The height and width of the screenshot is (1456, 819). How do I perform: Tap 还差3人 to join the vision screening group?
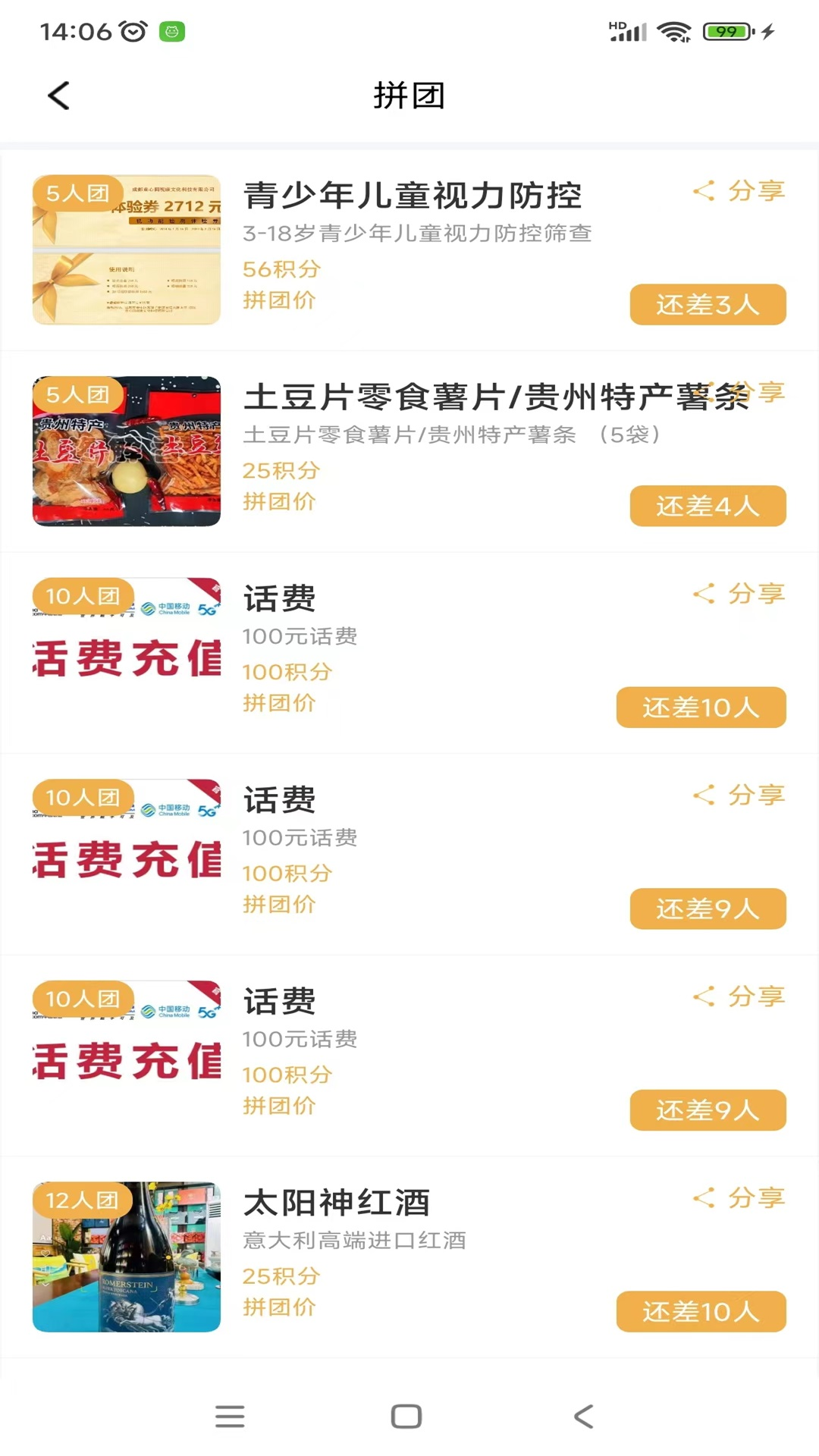click(x=707, y=304)
